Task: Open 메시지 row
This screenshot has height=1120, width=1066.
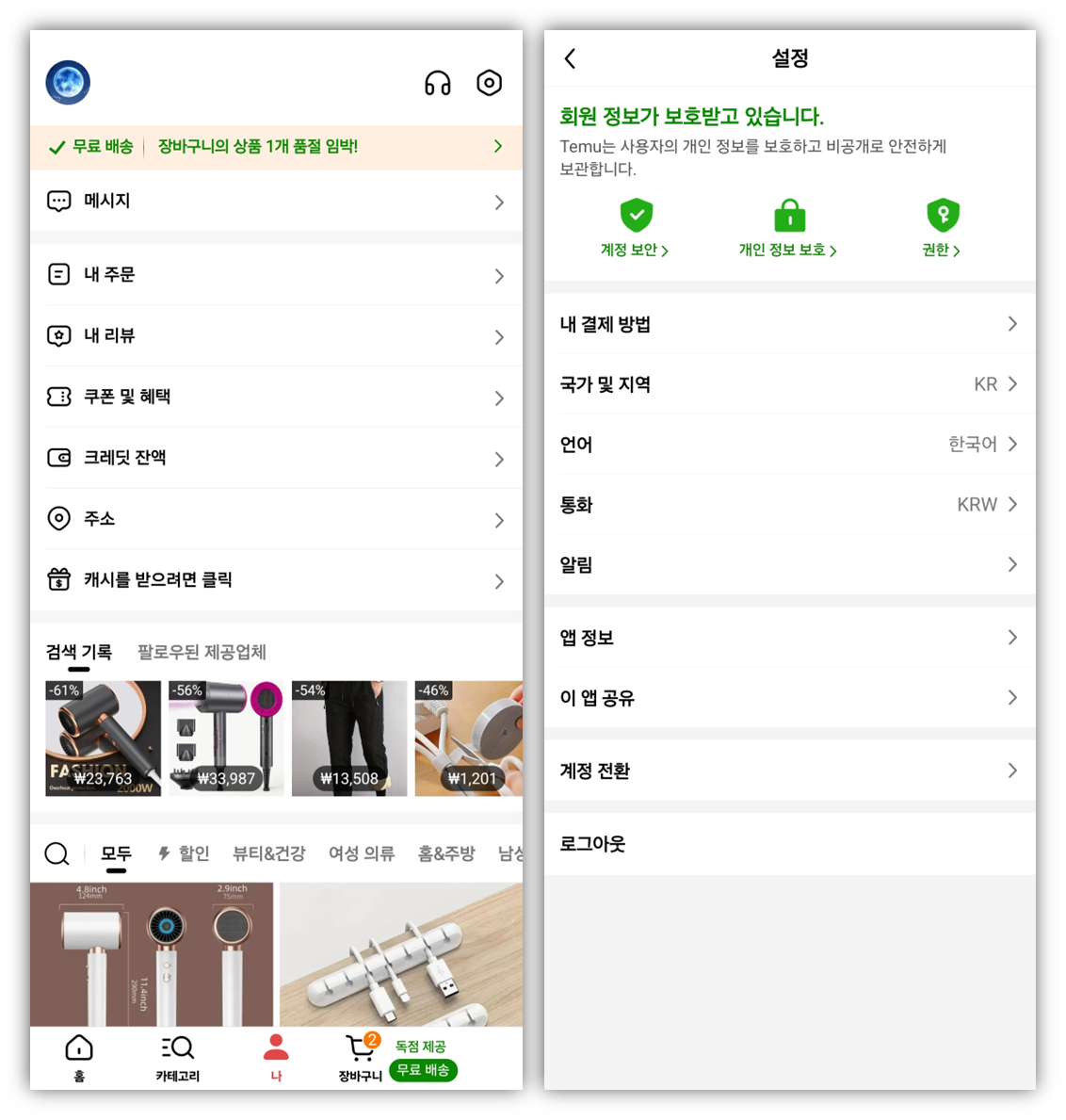Action: coord(276,202)
